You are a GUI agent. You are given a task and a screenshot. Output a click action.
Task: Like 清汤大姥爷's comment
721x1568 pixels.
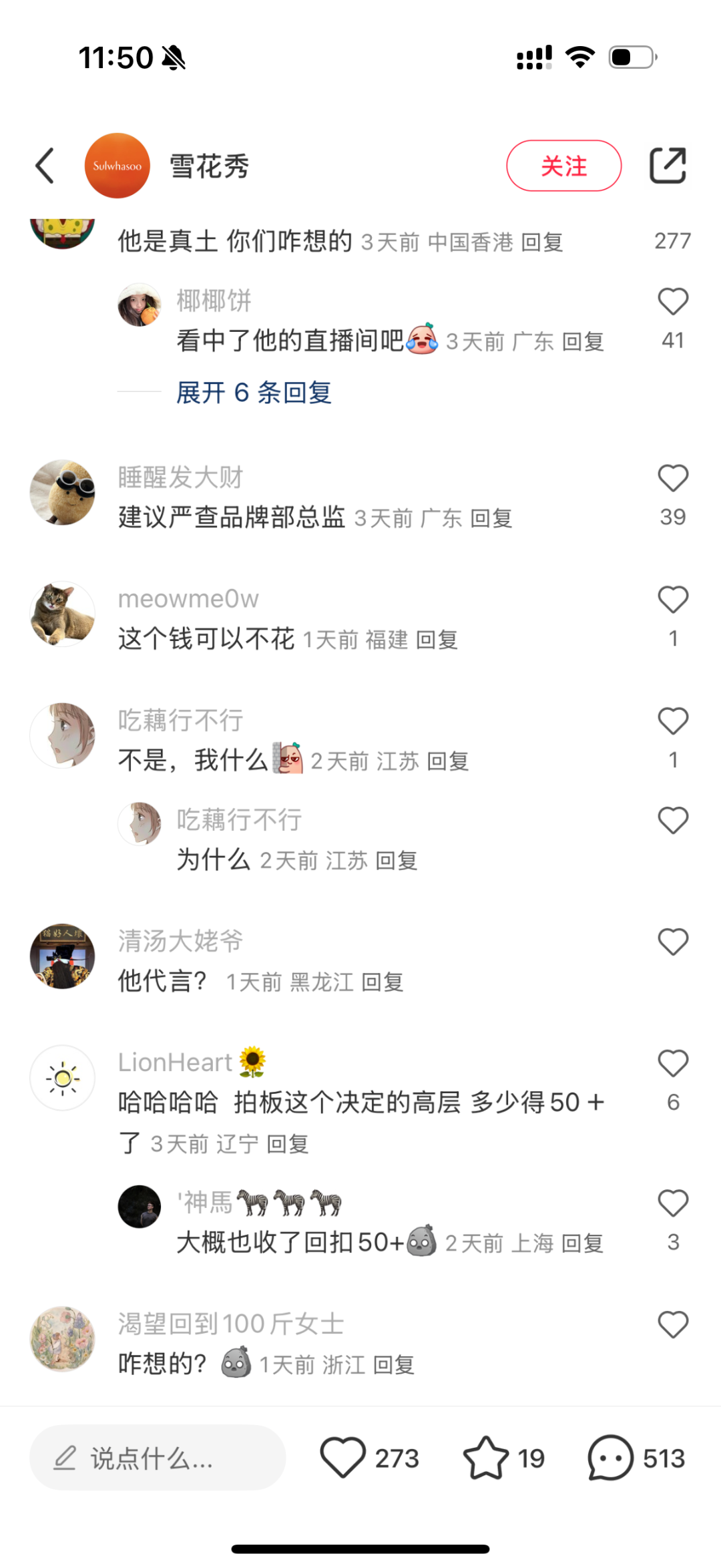(x=672, y=942)
